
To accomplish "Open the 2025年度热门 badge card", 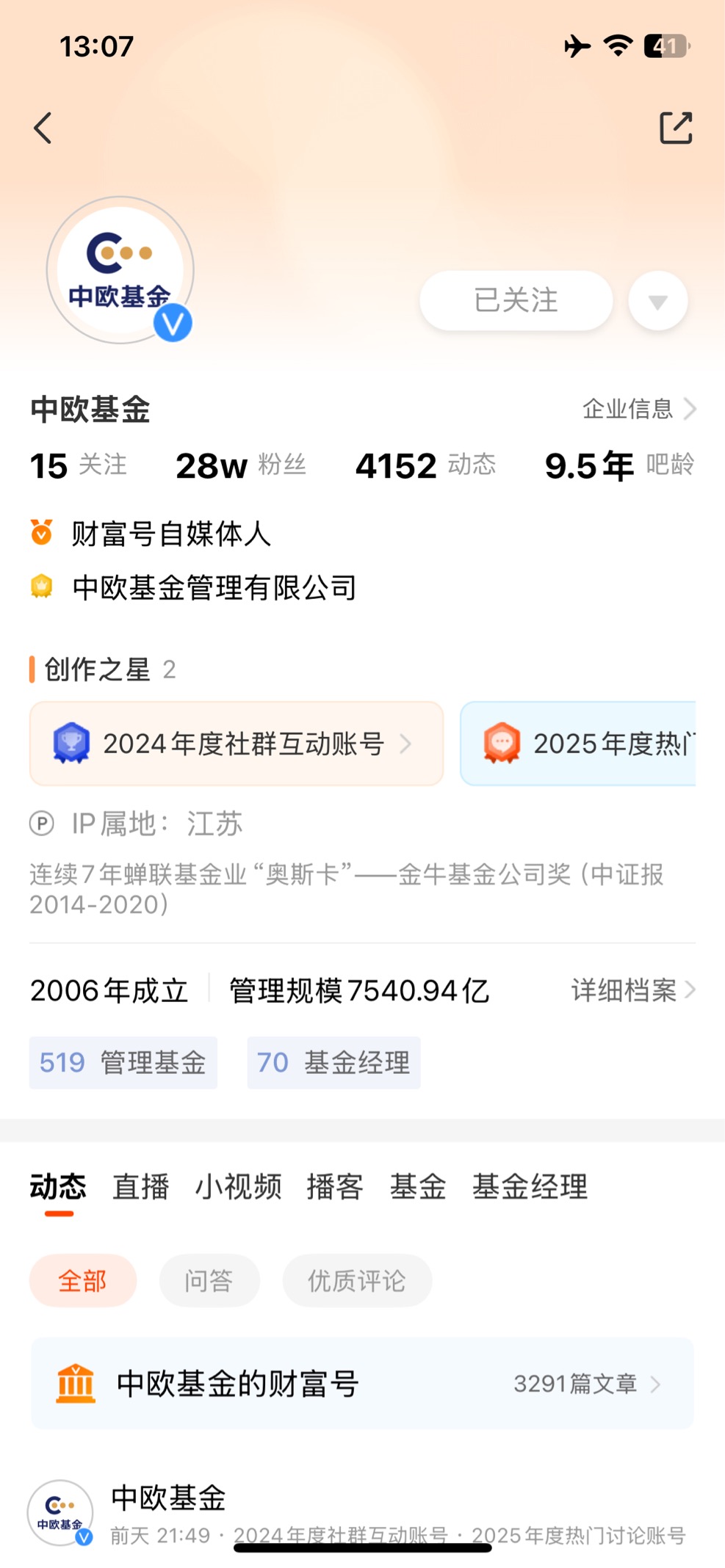I will tap(578, 744).
